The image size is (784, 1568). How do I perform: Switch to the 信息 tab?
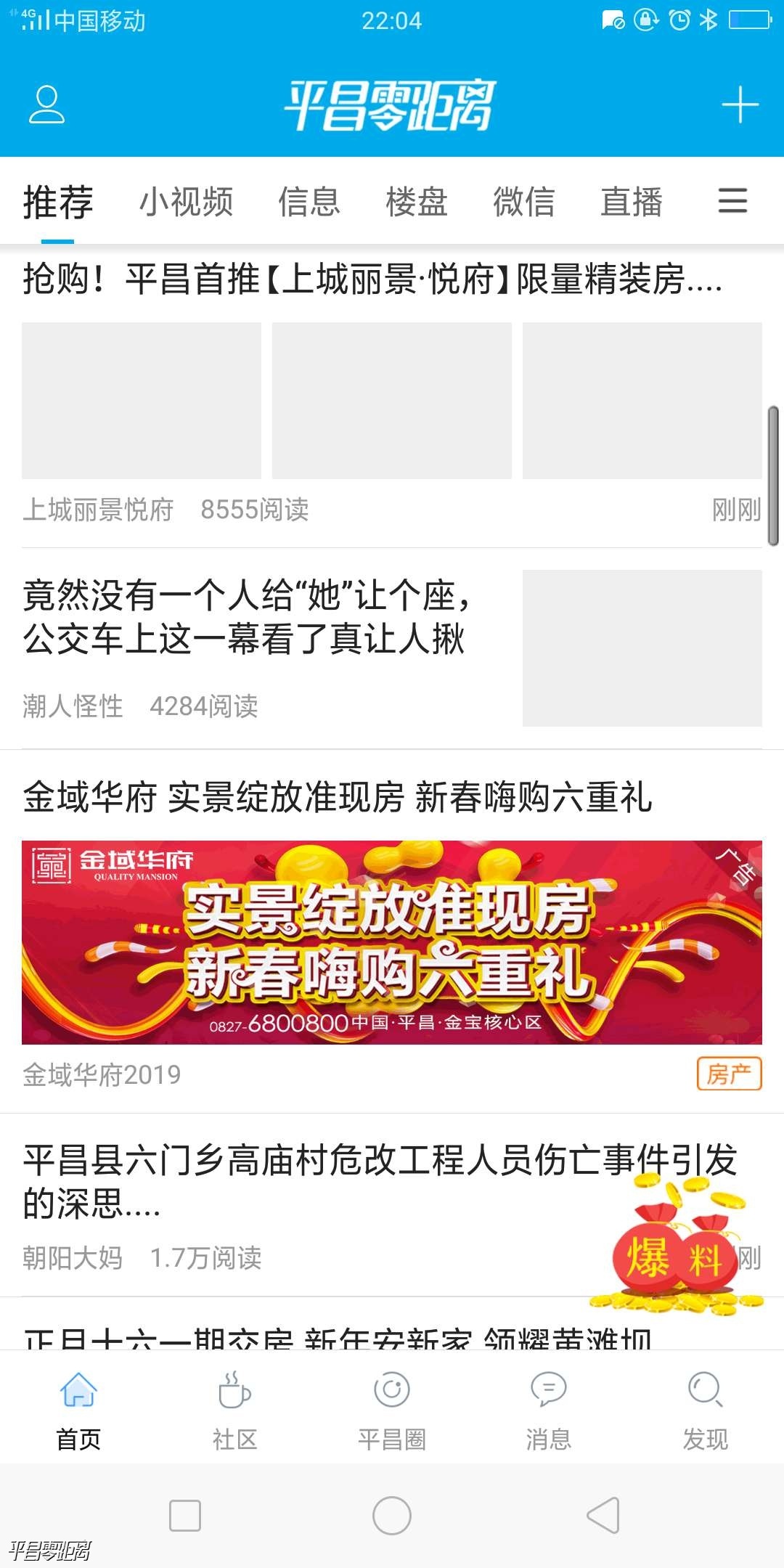click(309, 202)
